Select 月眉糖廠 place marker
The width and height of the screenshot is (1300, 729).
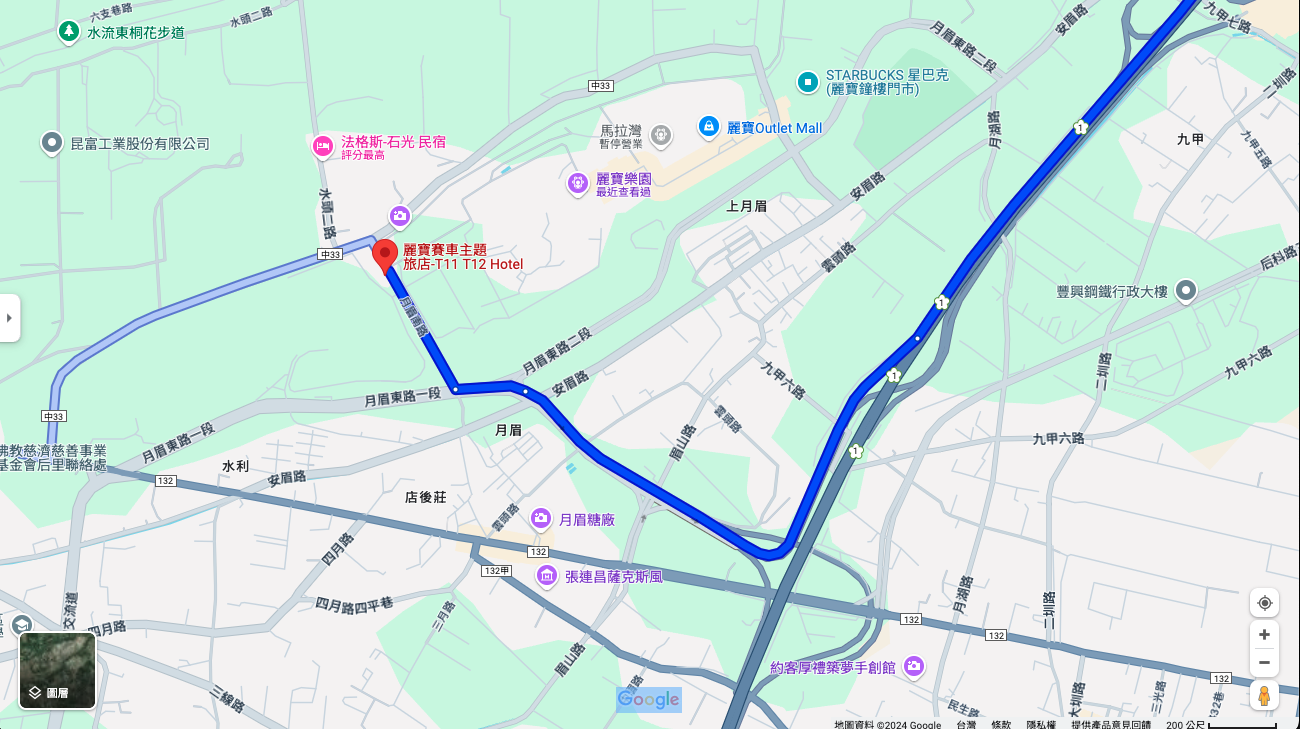coord(541,518)
